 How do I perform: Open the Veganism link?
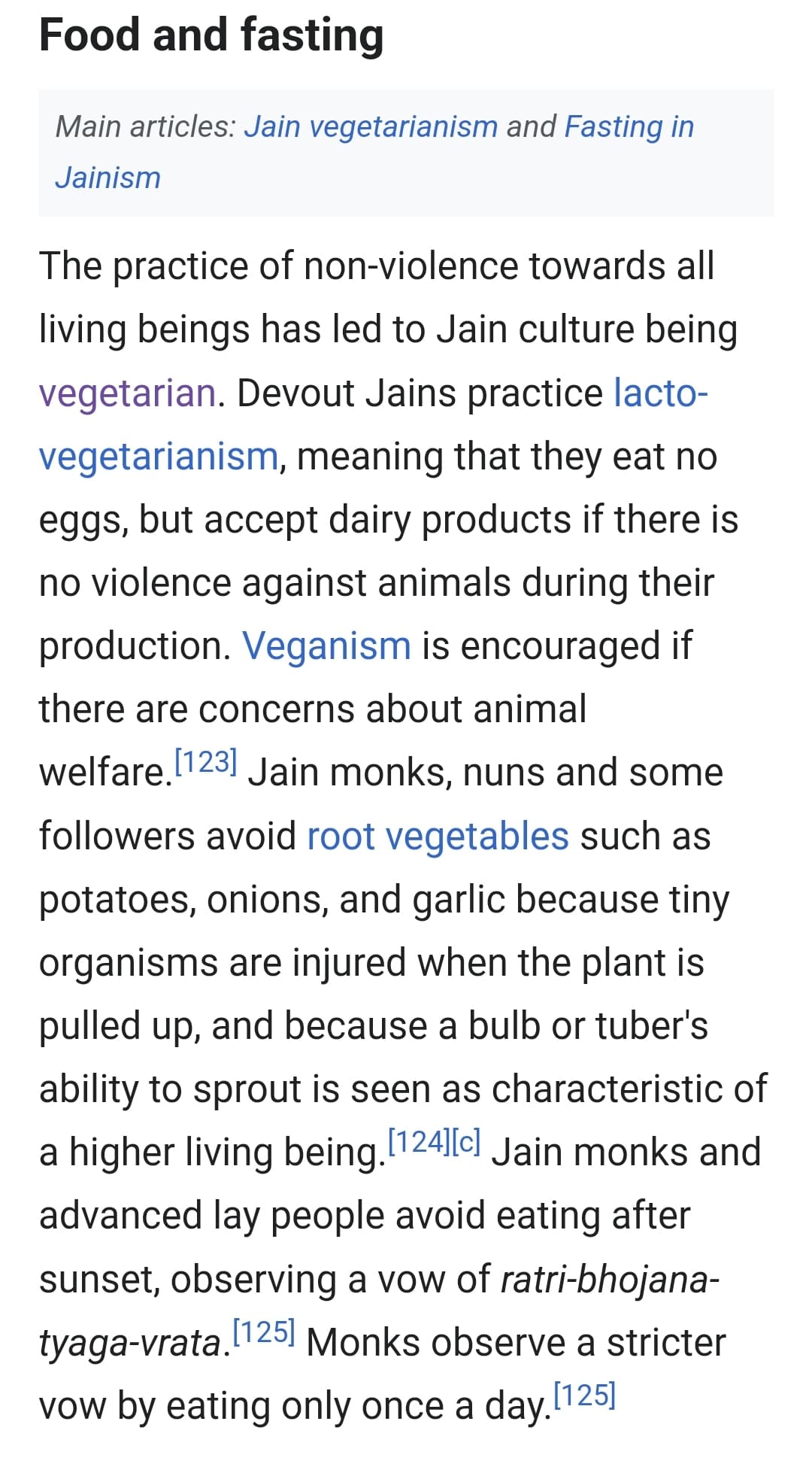(x=326, y=645)
